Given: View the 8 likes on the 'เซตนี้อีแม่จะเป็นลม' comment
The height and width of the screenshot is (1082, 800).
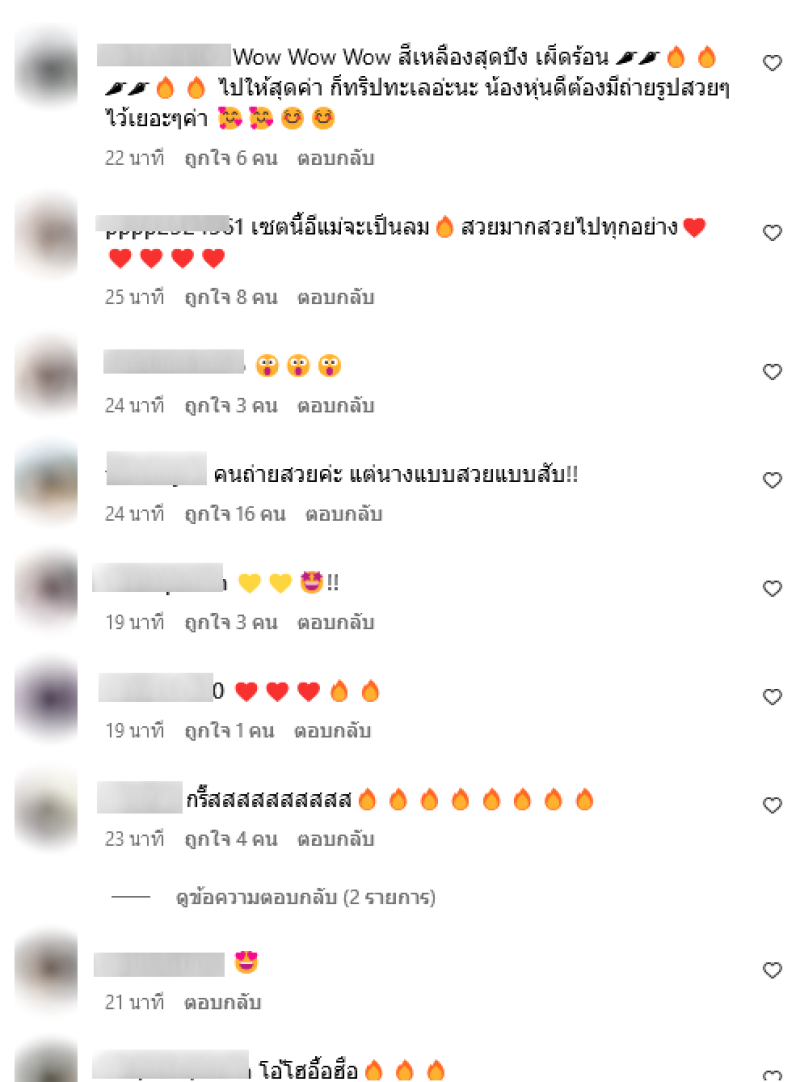Looking at the screenshot, I should point(230,297).
